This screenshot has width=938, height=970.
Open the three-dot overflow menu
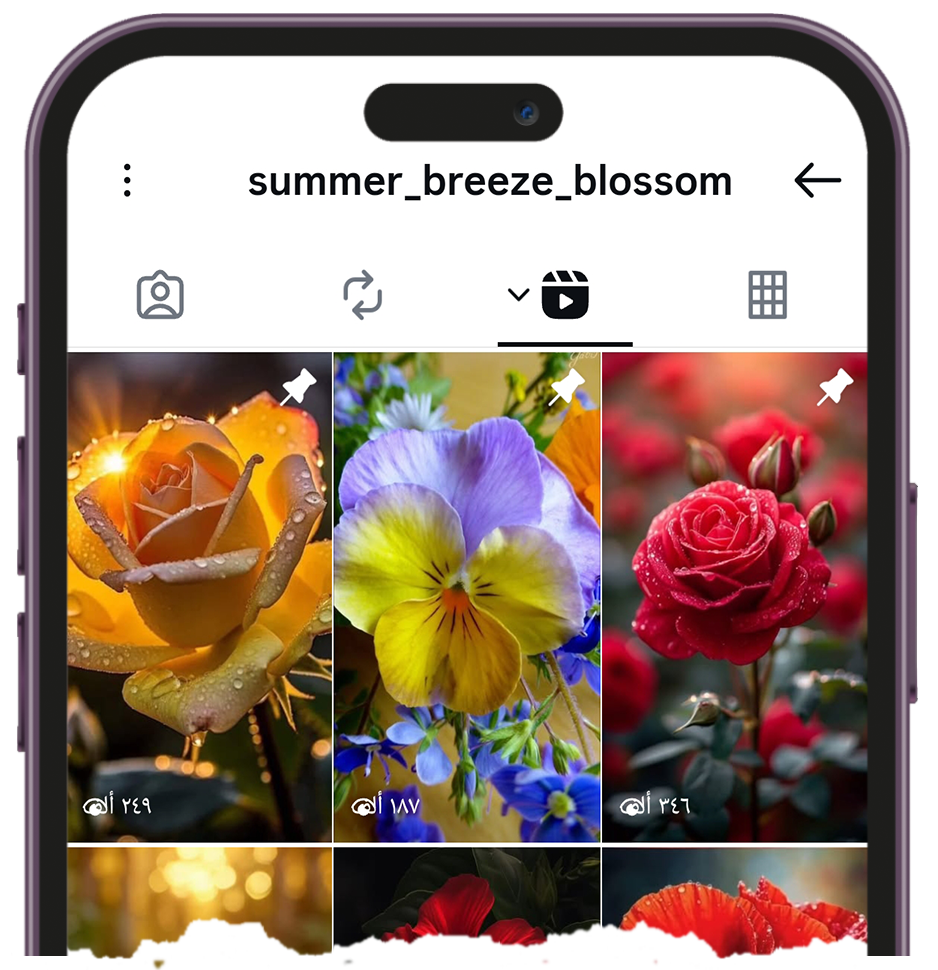(127, 181)
